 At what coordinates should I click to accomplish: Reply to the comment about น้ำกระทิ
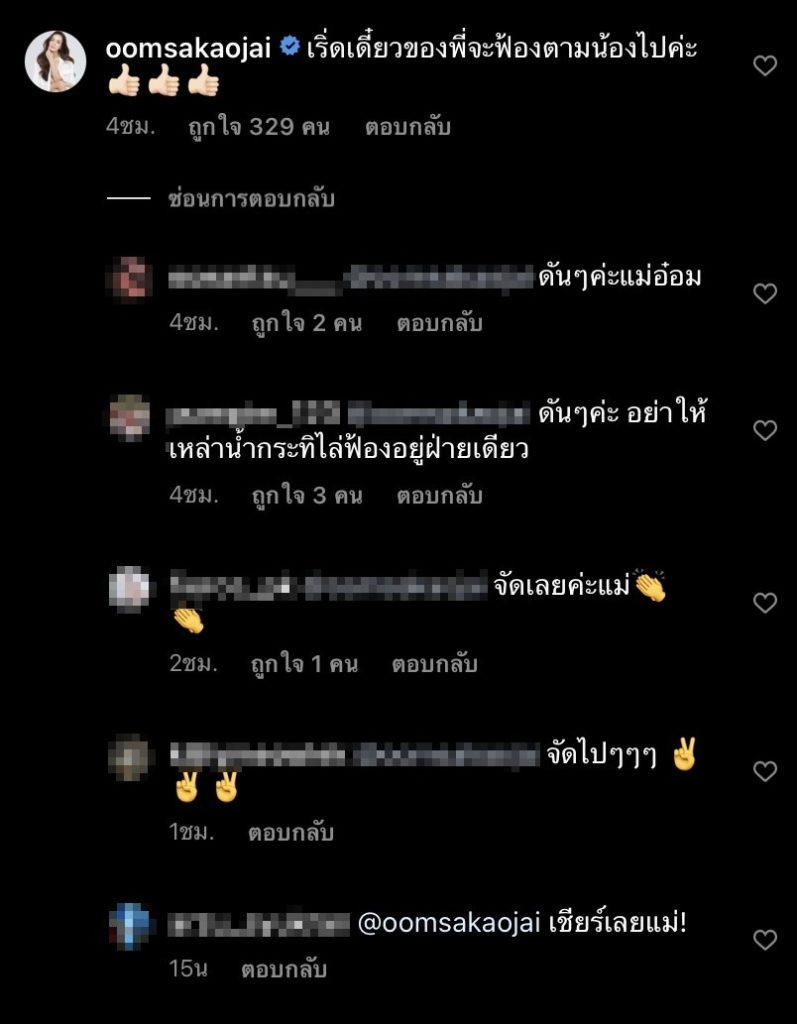(x=439, y=495)
